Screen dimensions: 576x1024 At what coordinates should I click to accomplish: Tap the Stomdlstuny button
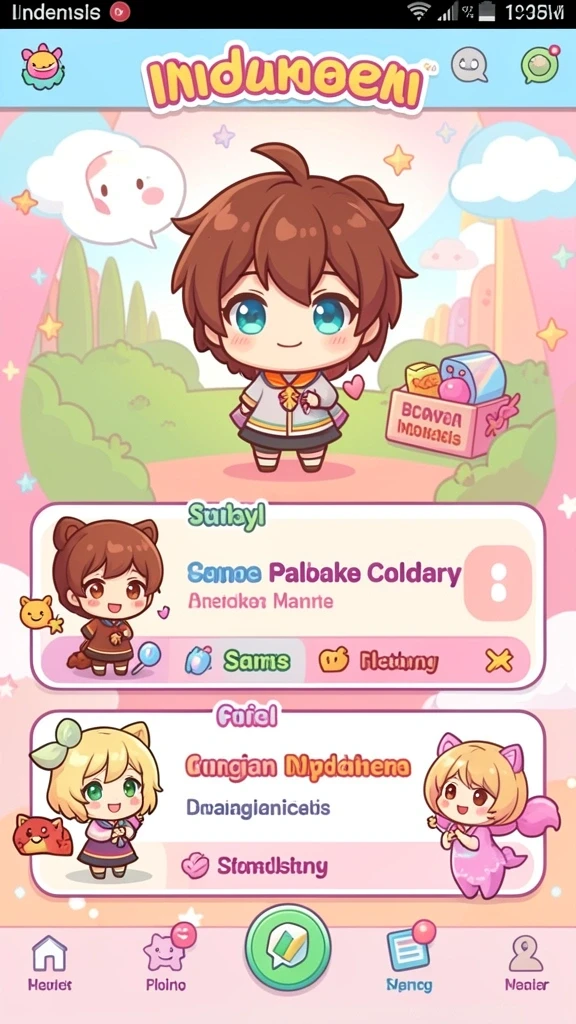(255, 866)
